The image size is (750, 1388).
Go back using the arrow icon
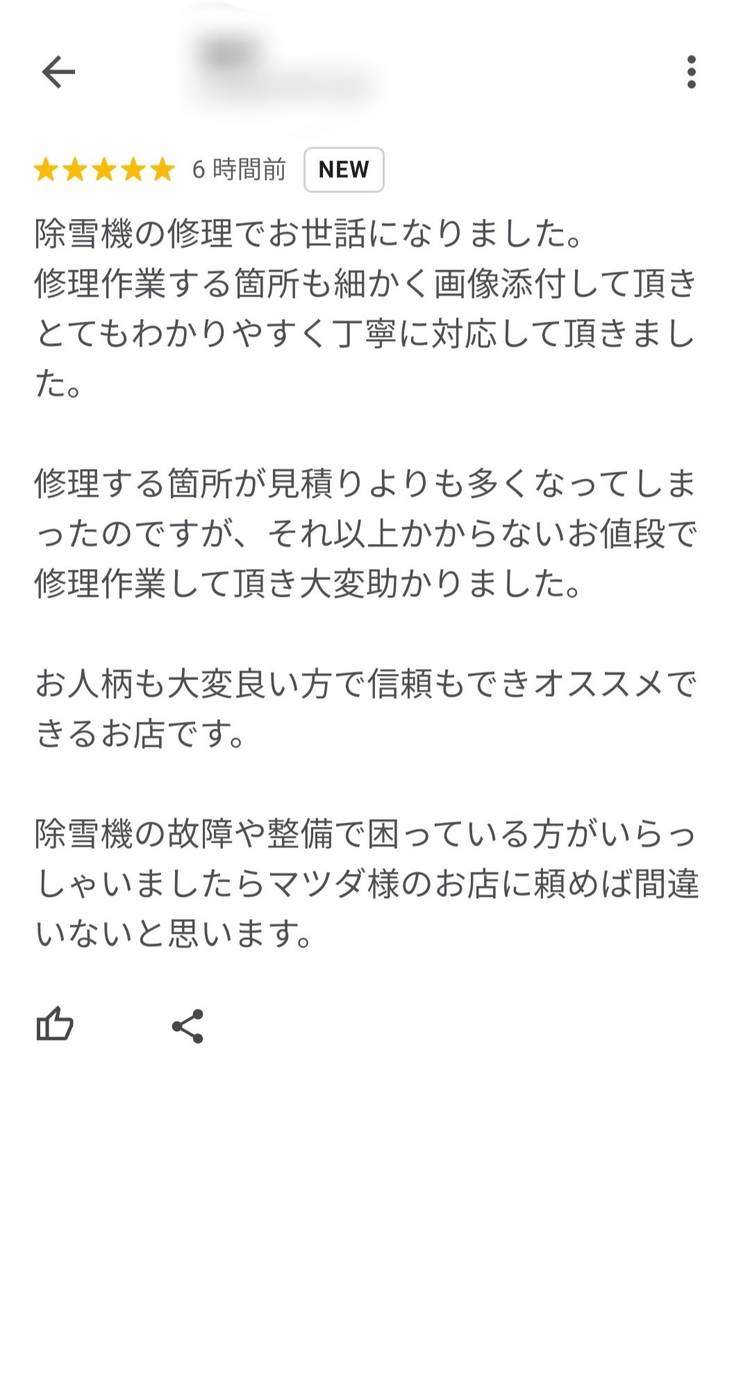(58, 72)
